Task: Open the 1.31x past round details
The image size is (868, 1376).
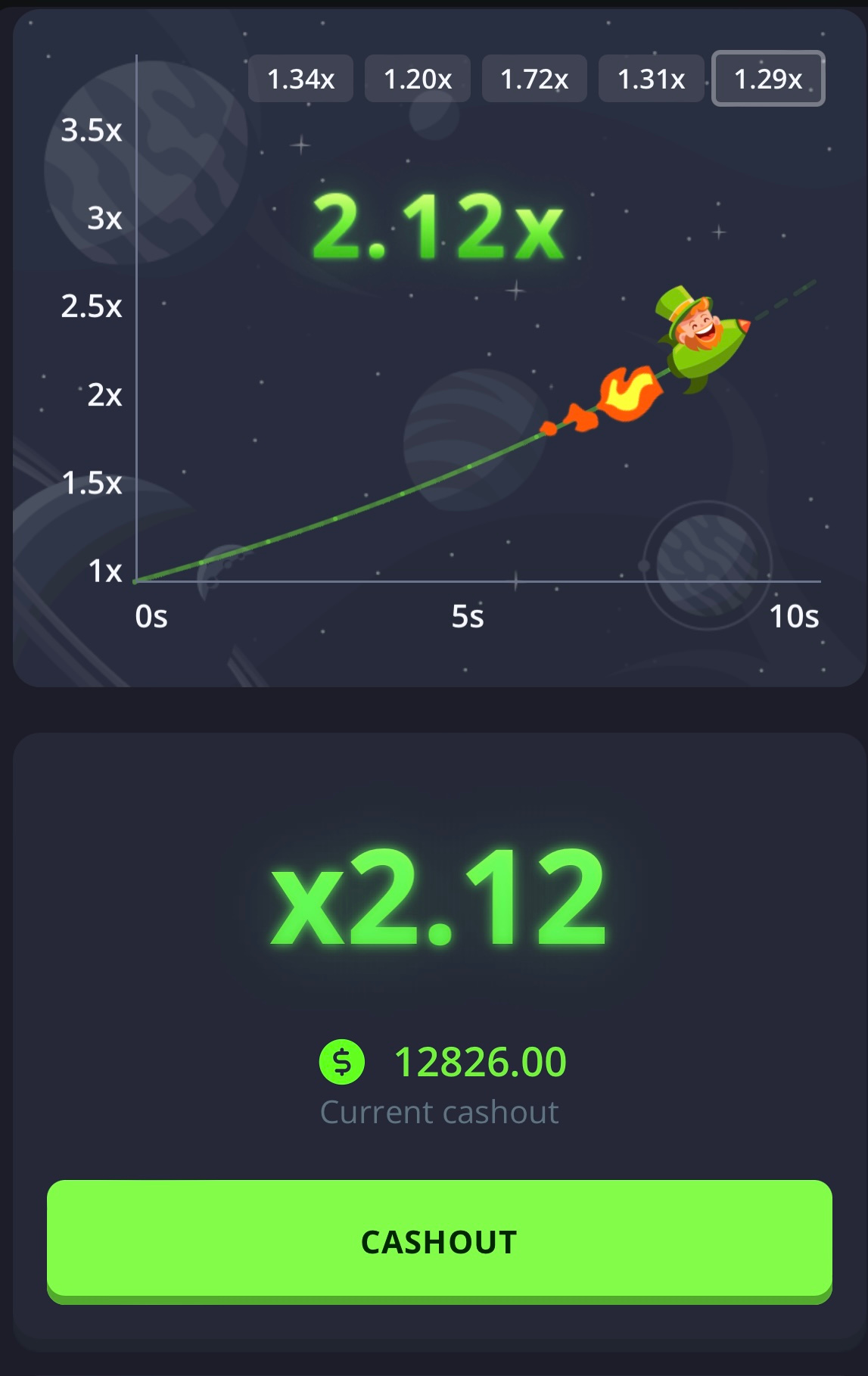Action: [652, 78]
